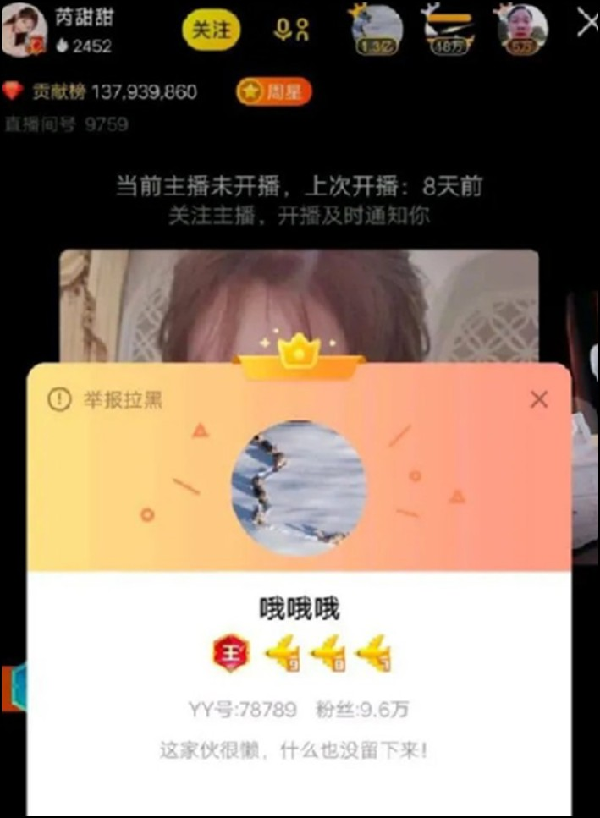View 哦哦哦's profile photo

point(299,487)
